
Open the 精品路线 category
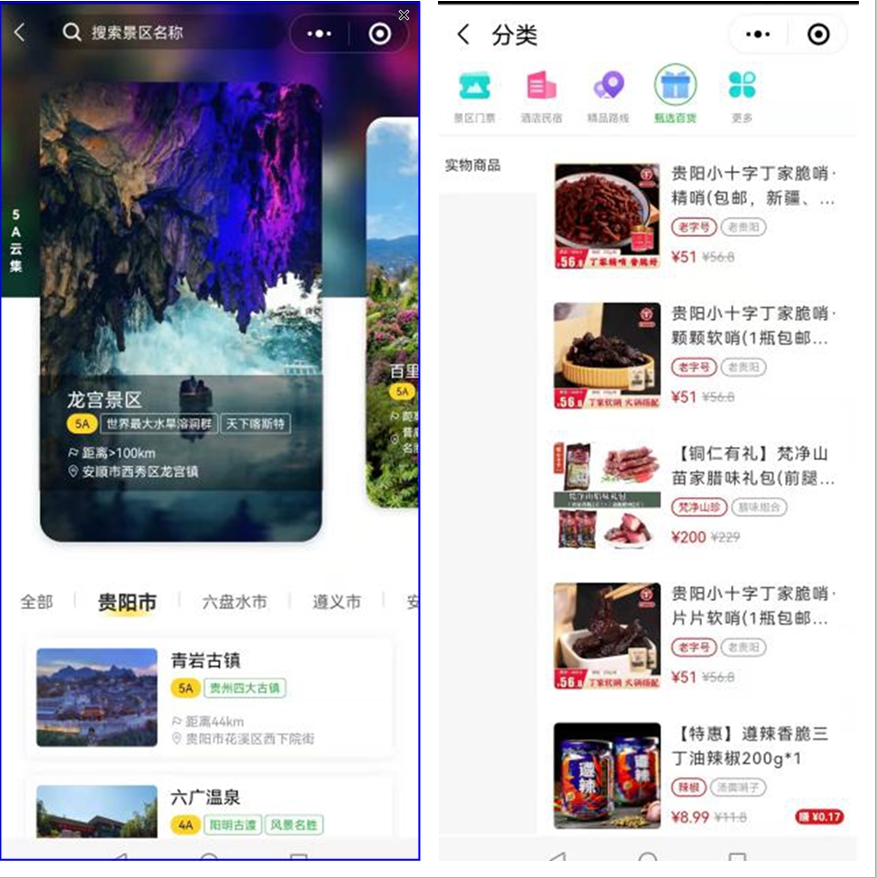pos(608,97)
